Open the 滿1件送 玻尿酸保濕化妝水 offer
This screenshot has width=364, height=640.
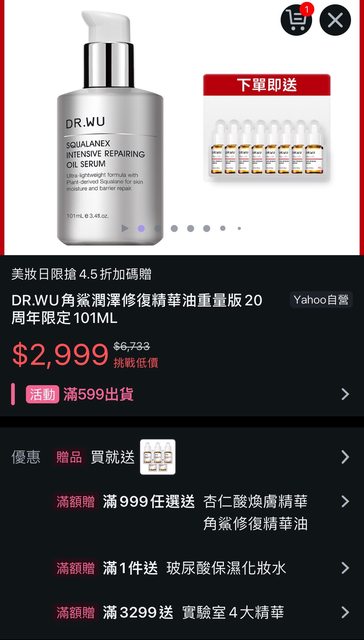point(202,568)
